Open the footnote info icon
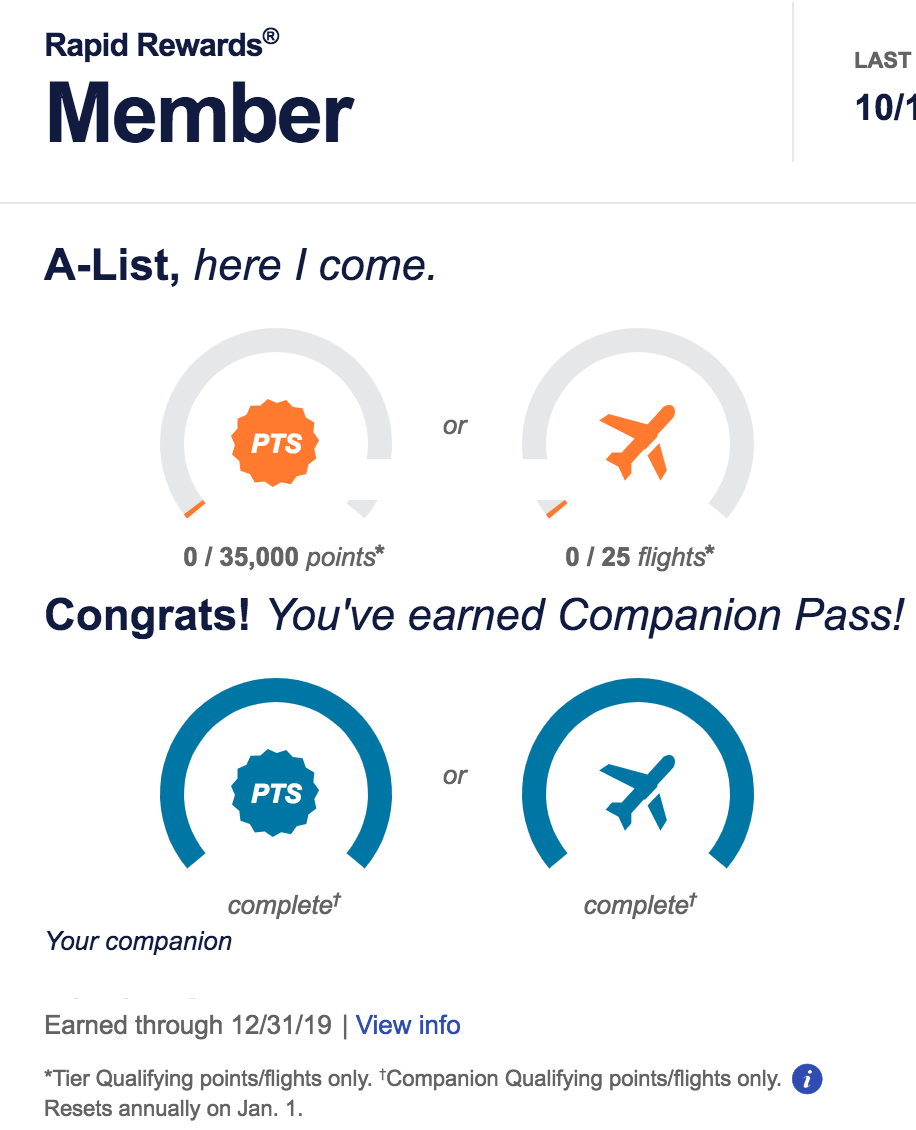 click(x=806, y=1079)
